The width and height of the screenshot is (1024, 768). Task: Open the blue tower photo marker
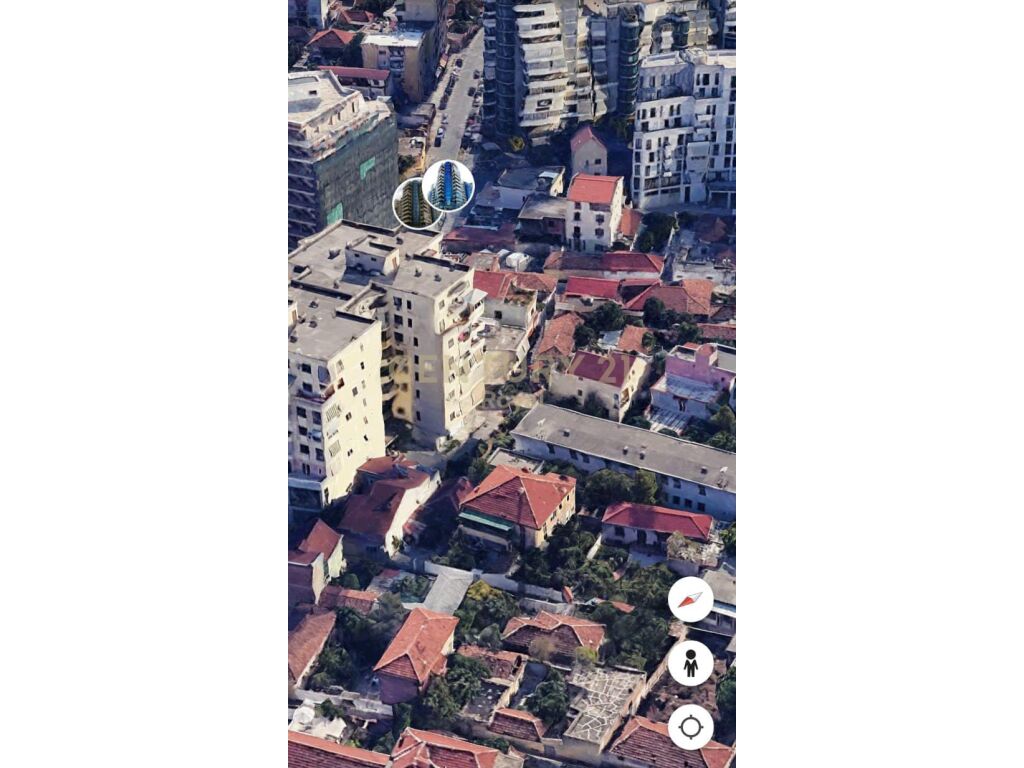(449, 186)
